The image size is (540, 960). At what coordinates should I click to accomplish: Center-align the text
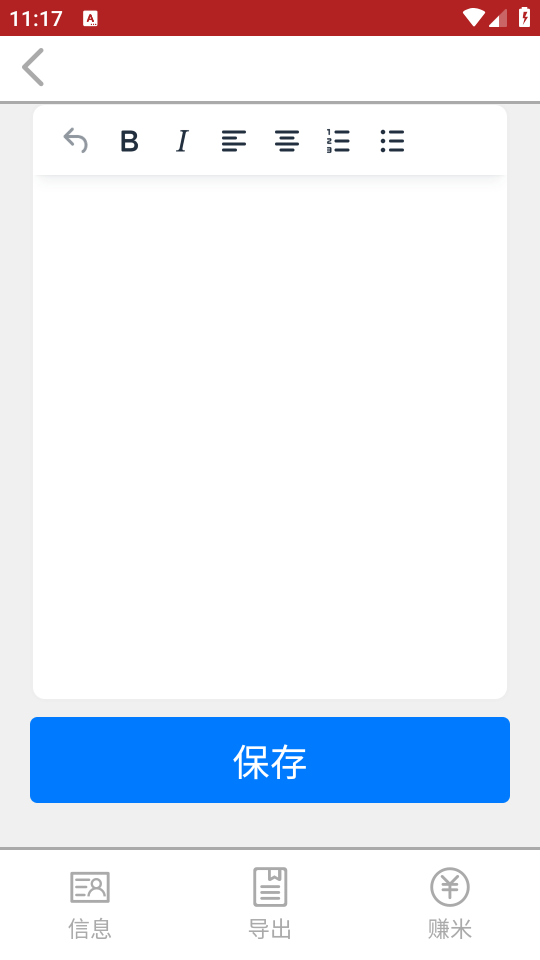pos(287,141)
